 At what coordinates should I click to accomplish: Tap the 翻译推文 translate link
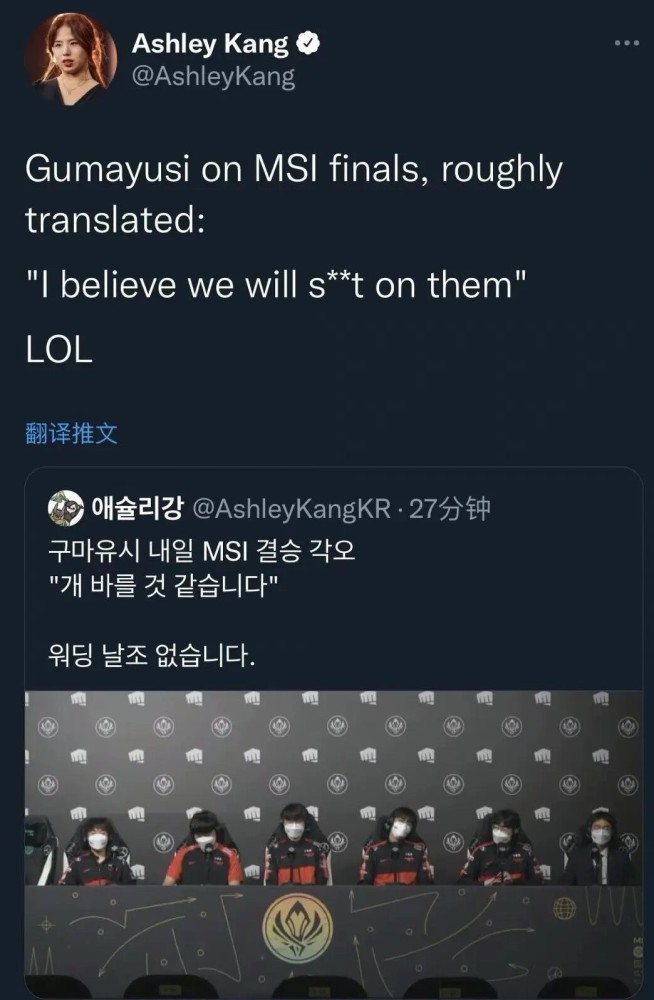71,433
